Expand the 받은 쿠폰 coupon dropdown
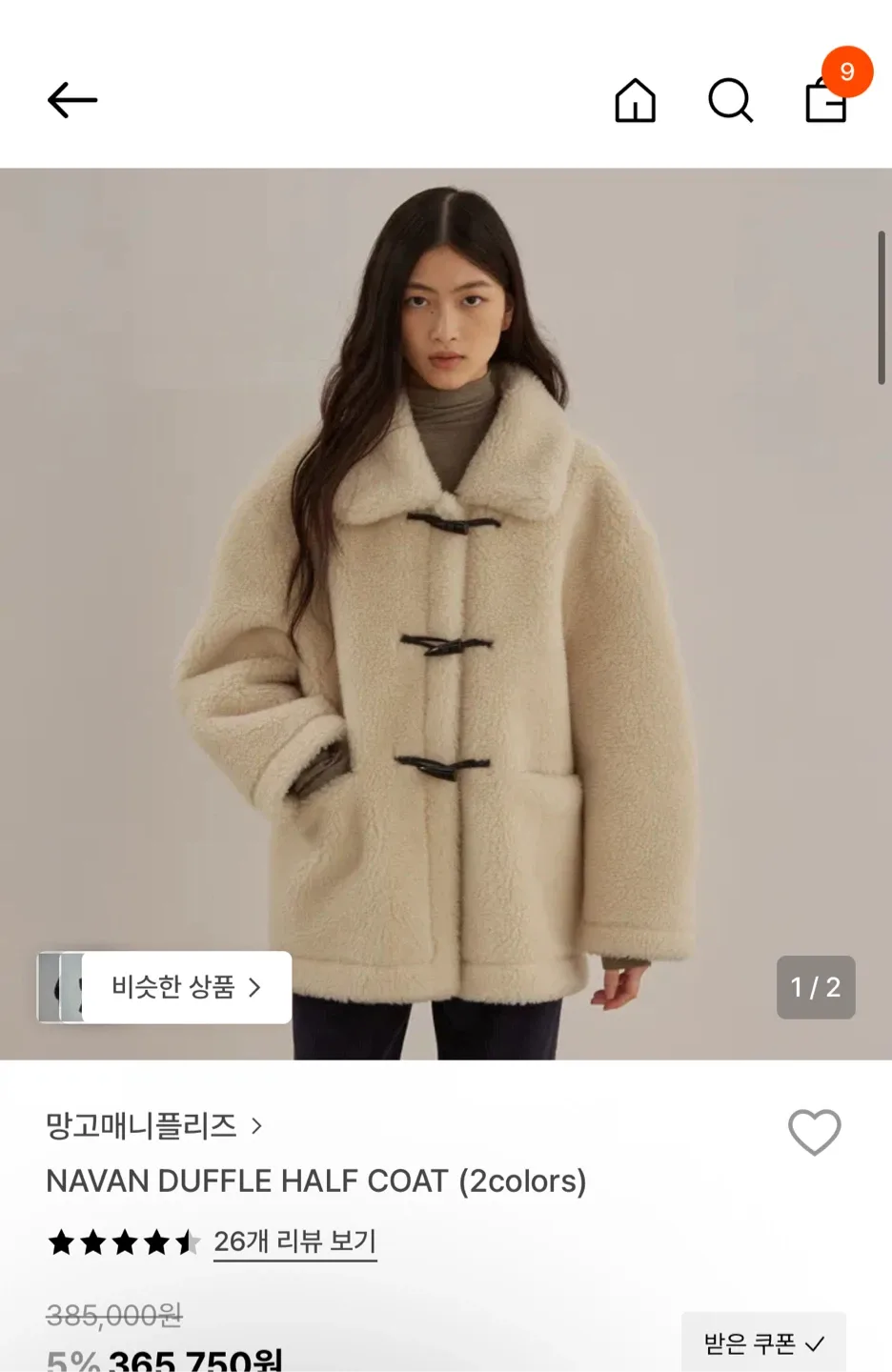The height and width of the screenshot is (1372, 892). 763,1343
